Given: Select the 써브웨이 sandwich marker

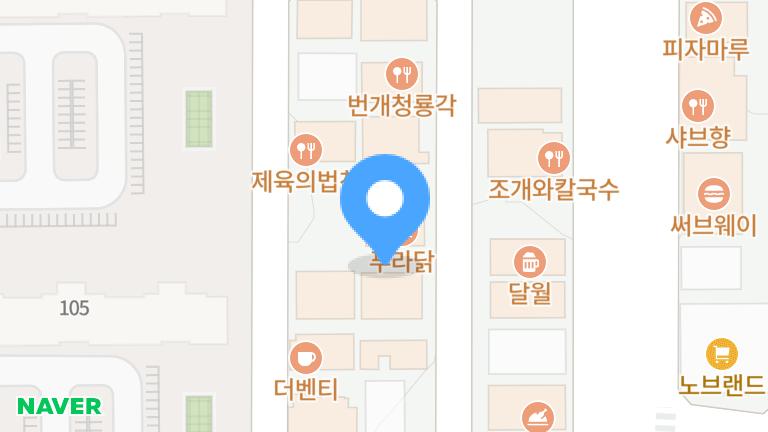Looking at the screenshot, I should coord(714,194).
